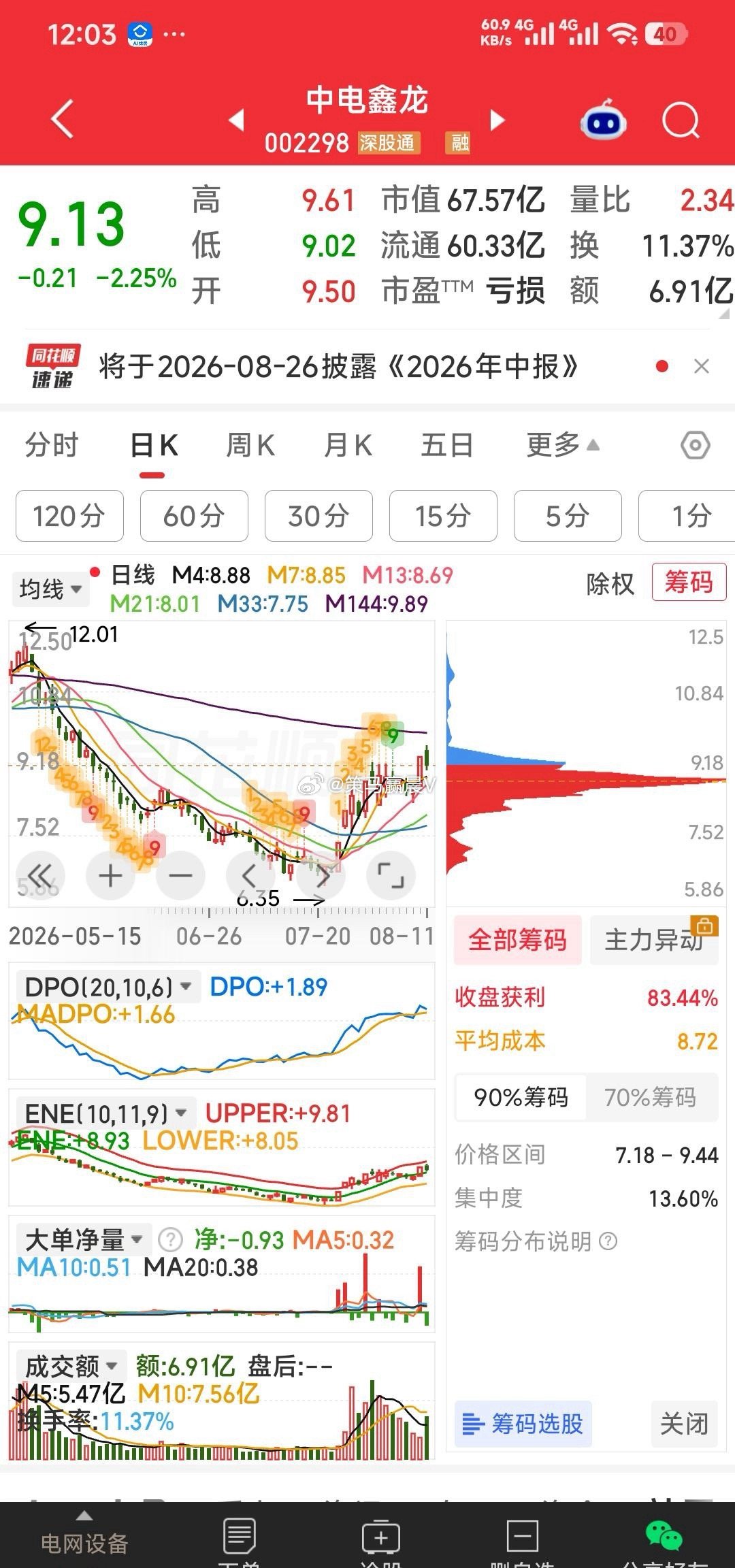Dismiss the 2026年中报 news banner
Image resolution: width=735 pixels, height=1568 pixels.
coord(702,367)
